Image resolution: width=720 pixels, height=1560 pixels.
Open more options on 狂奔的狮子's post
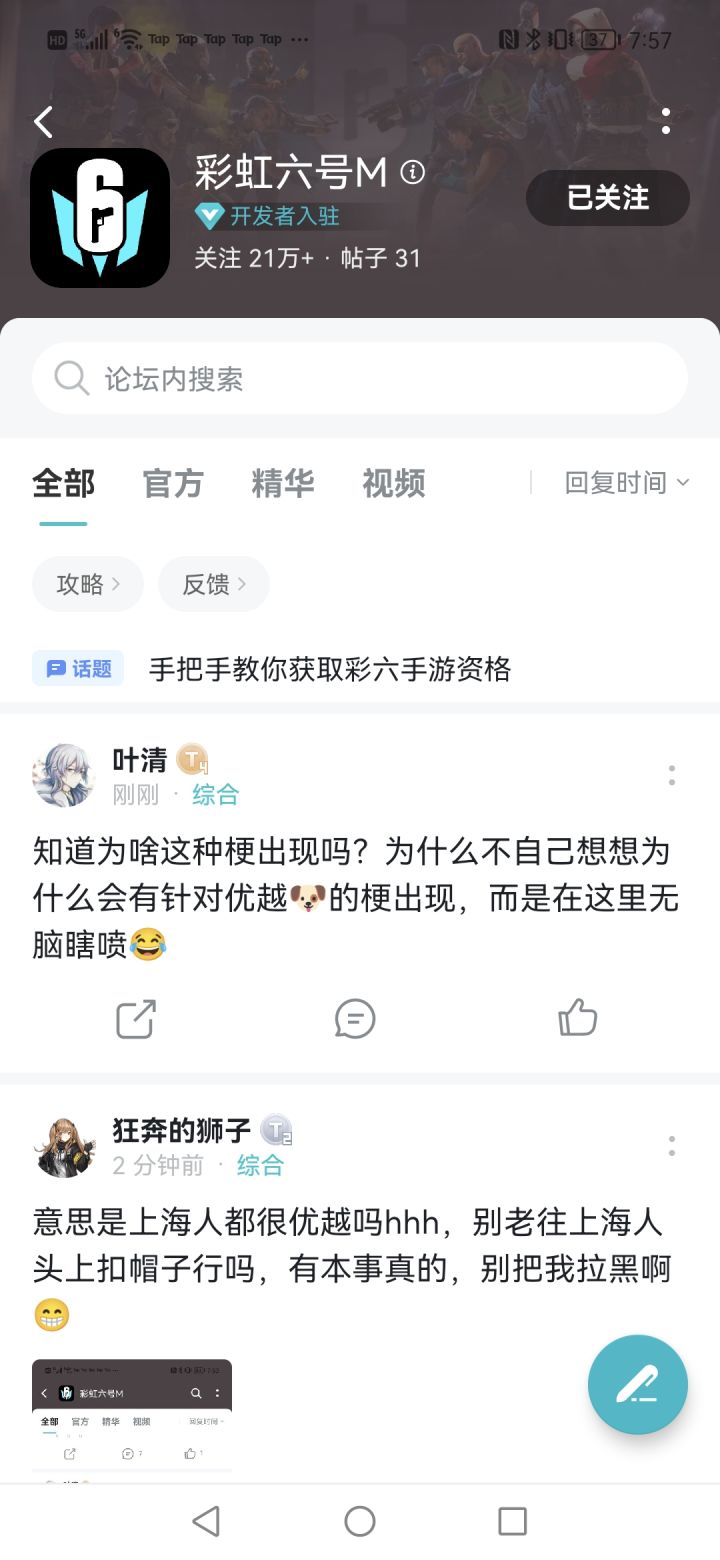tap(672, 1146)
